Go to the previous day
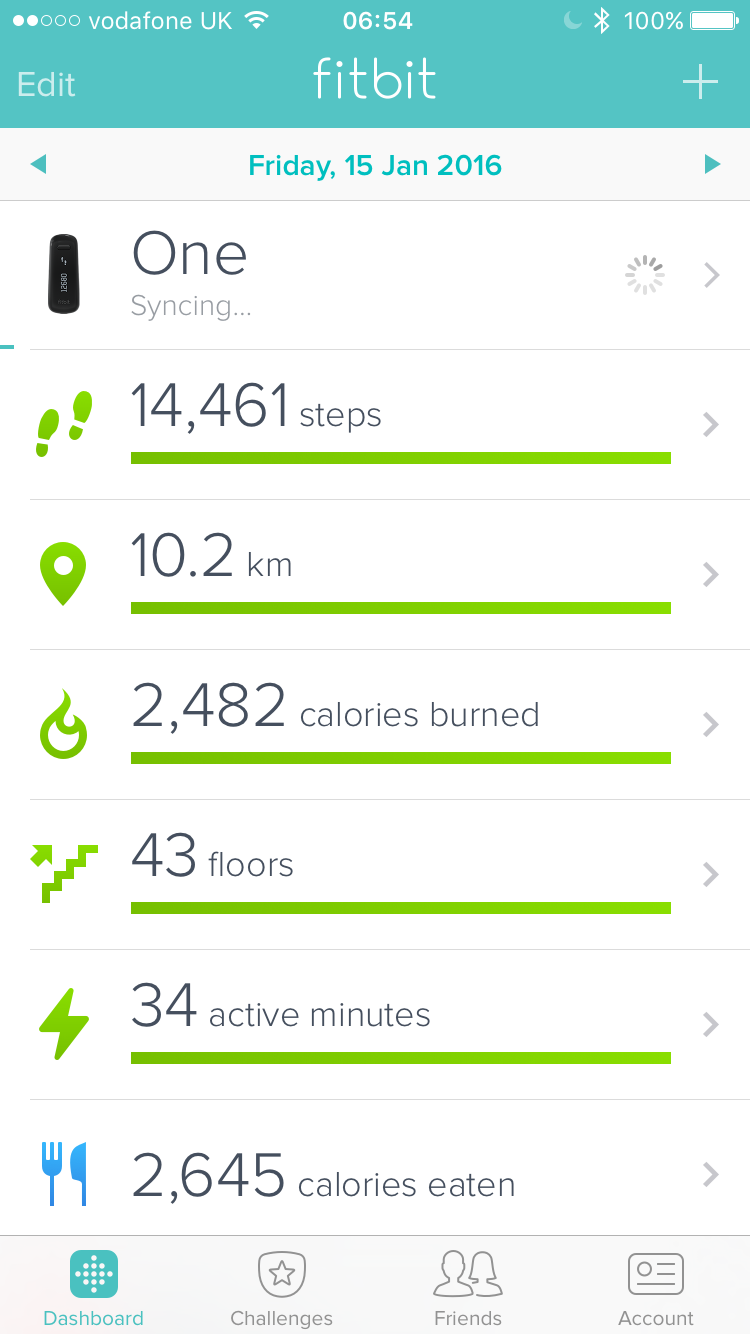The width and height of the screenshot is (750, 1334). (39, 164)
